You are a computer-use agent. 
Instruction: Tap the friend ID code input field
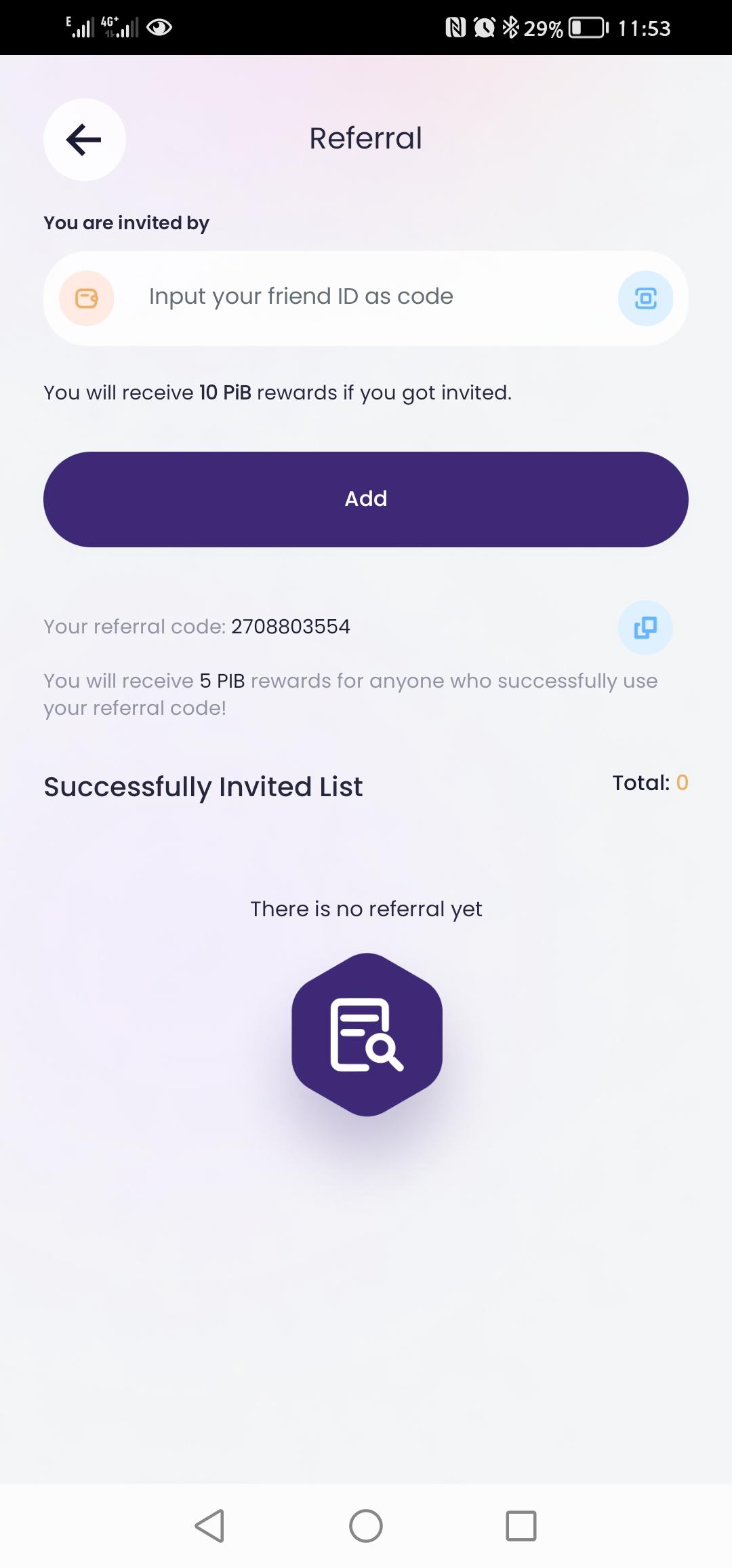tap(366, 297)
